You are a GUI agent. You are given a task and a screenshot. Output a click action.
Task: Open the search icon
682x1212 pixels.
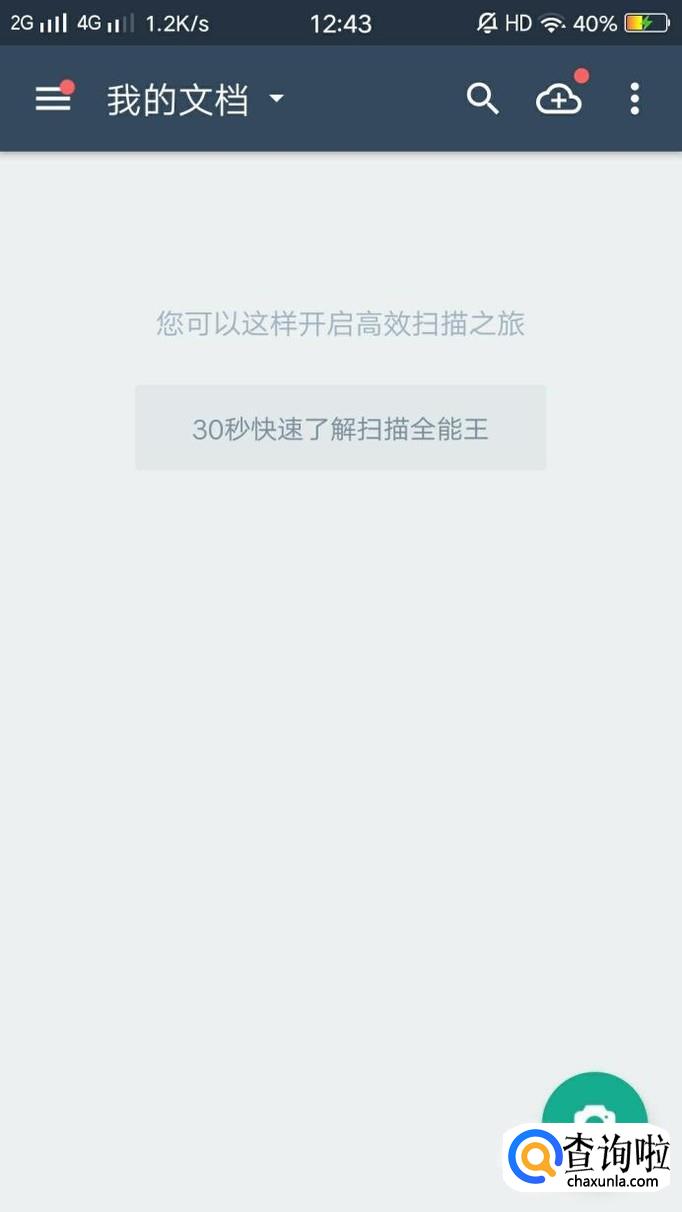483,99
